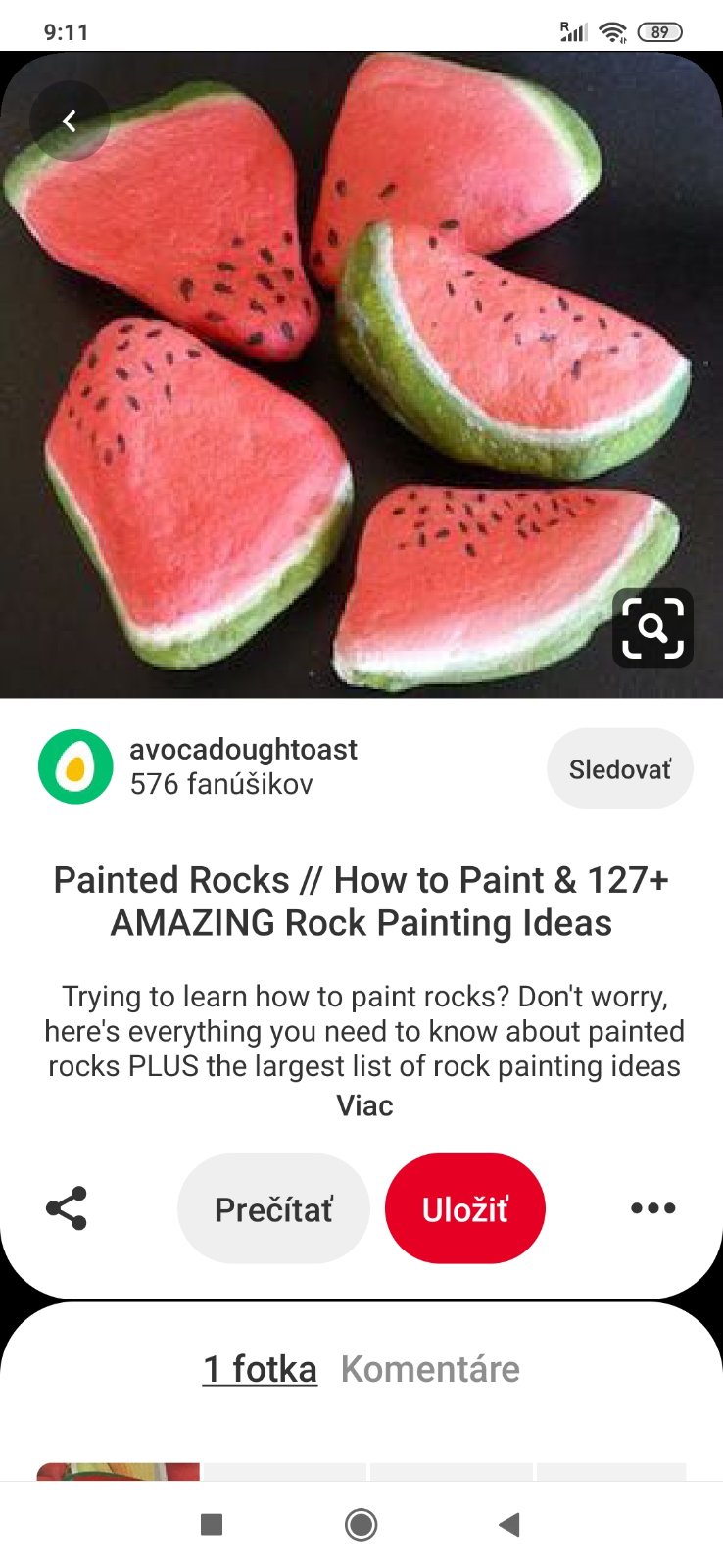Tap the system home button
Image resolution: width=723 pixels, height=1568 pixels.
pyautogui.click(x=361, y=1524)
